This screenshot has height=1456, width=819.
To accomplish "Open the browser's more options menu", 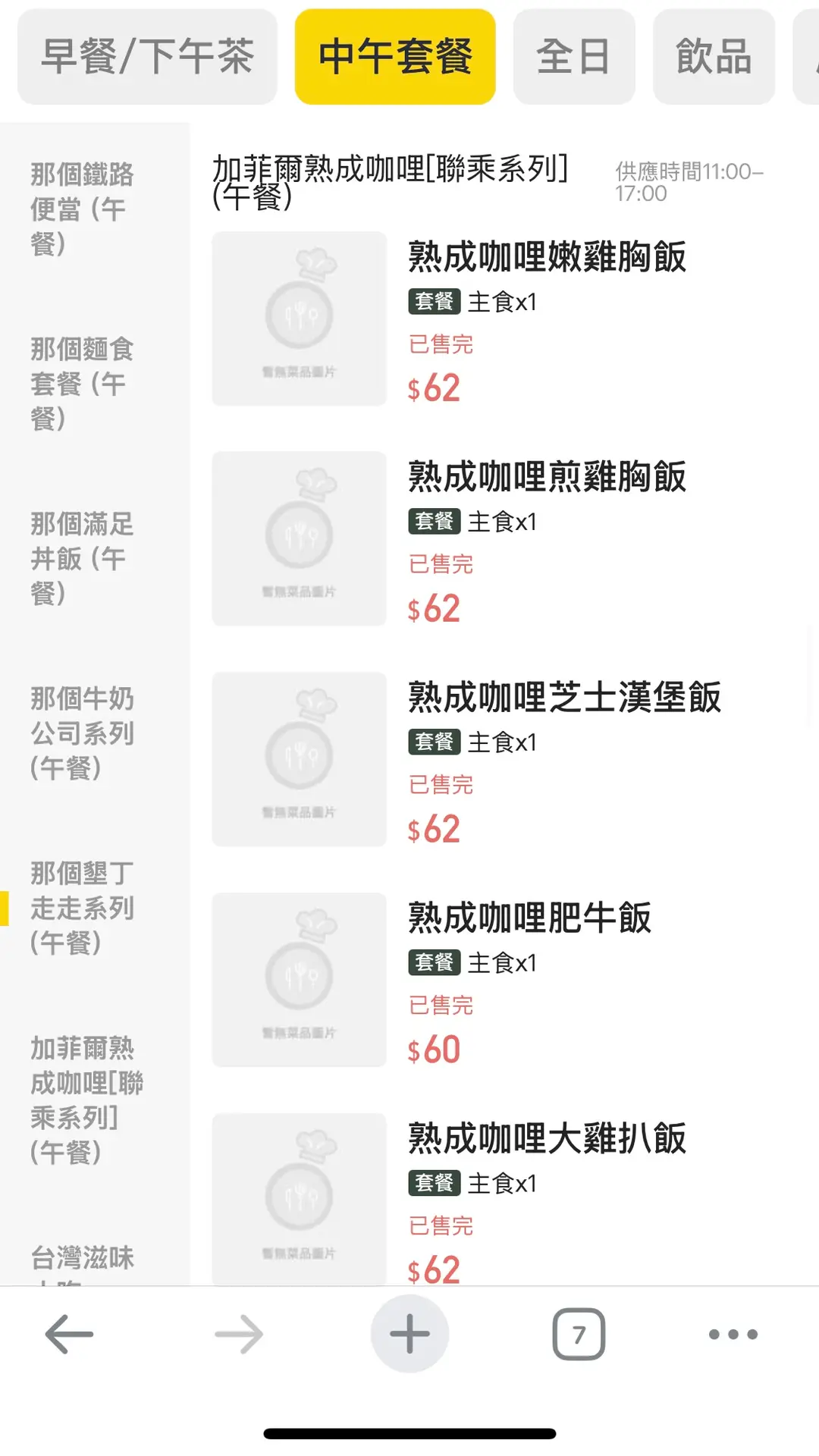I will click(733, 1335).
